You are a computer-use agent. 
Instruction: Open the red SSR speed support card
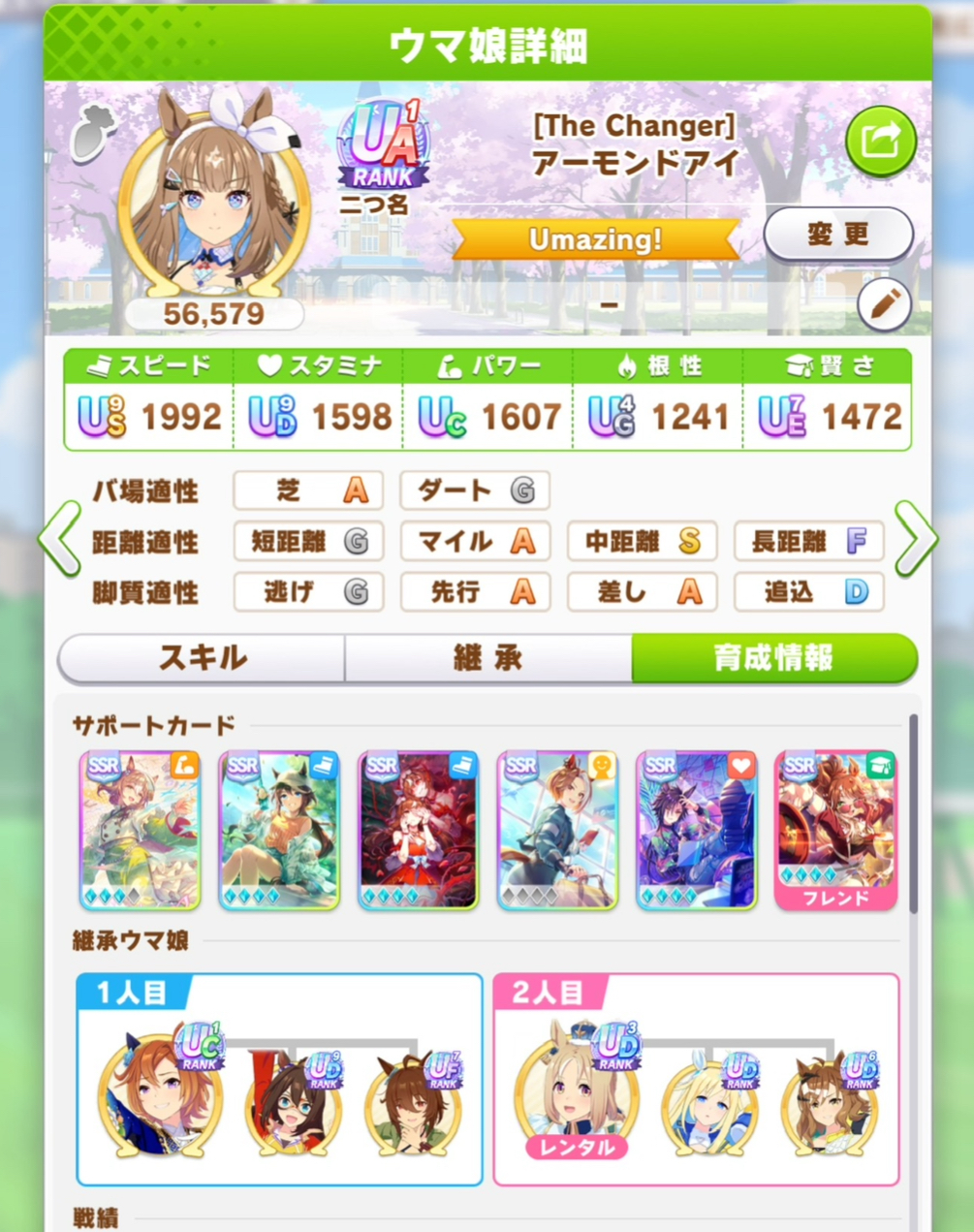(x=418, y=830)
